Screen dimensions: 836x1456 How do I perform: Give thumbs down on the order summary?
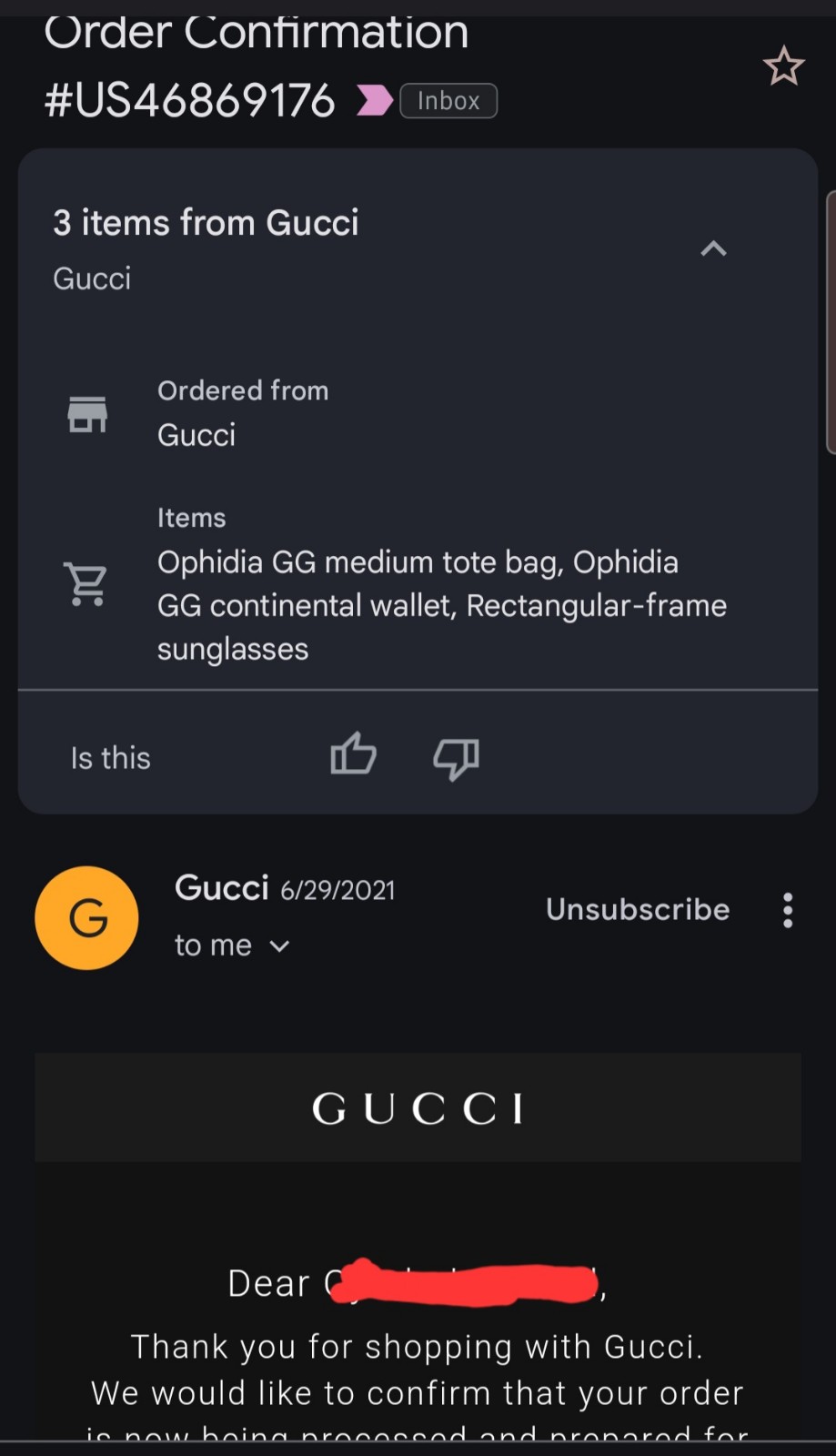click(456, 758)
